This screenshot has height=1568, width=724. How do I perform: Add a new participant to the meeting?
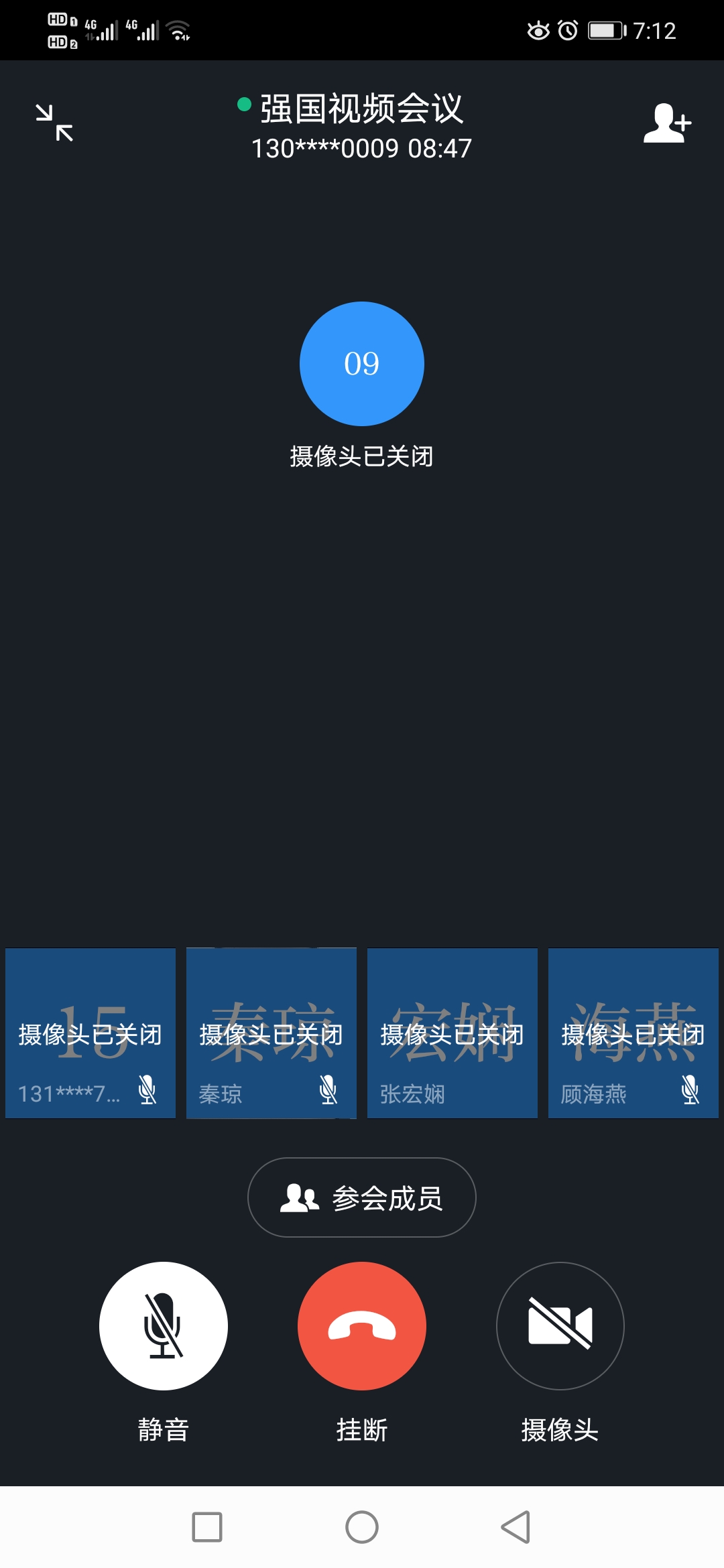[x=666, y=123]
